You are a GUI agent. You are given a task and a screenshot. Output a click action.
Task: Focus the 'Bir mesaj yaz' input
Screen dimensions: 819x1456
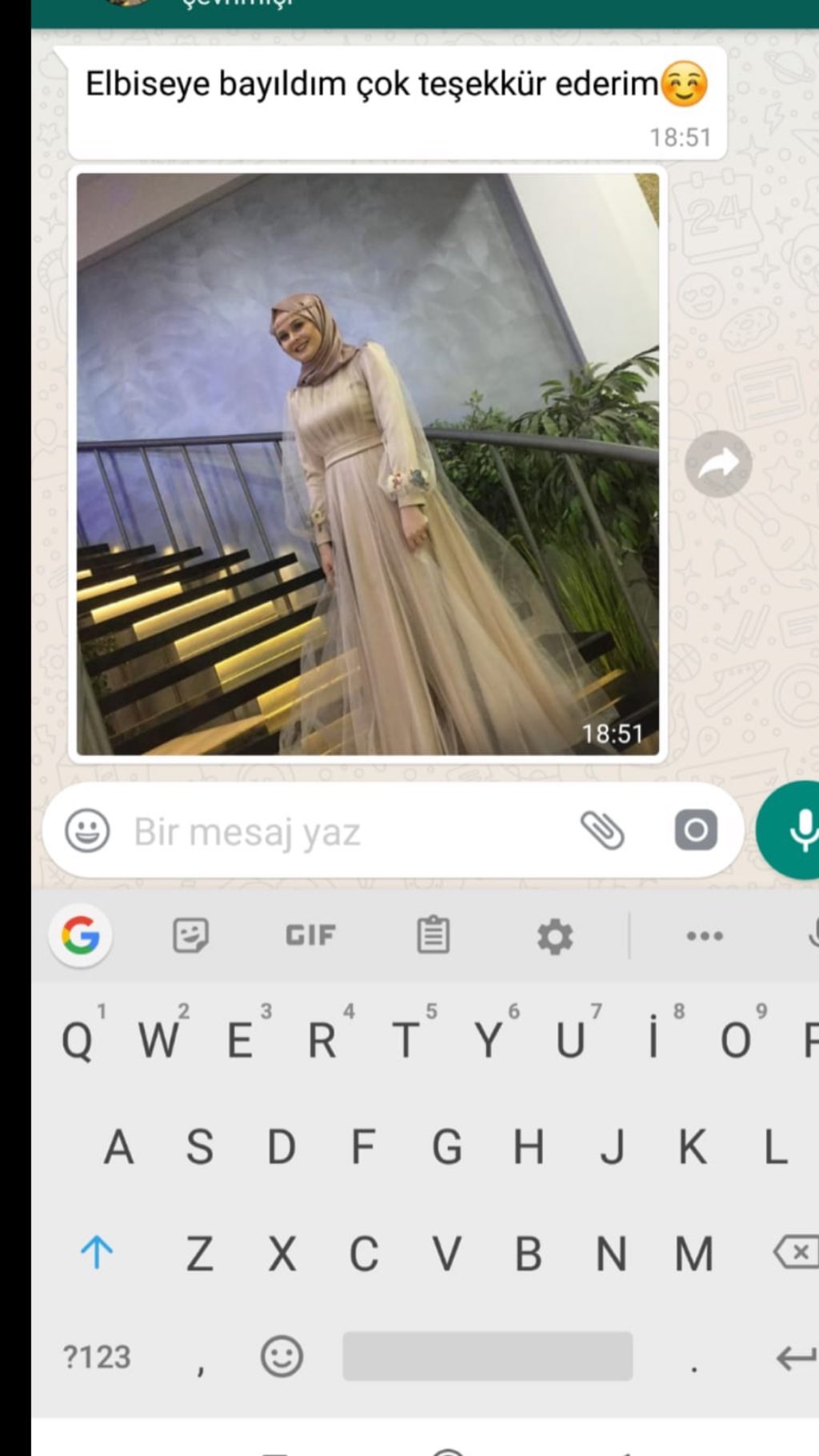pyautogui.click(x=344, y=831)
